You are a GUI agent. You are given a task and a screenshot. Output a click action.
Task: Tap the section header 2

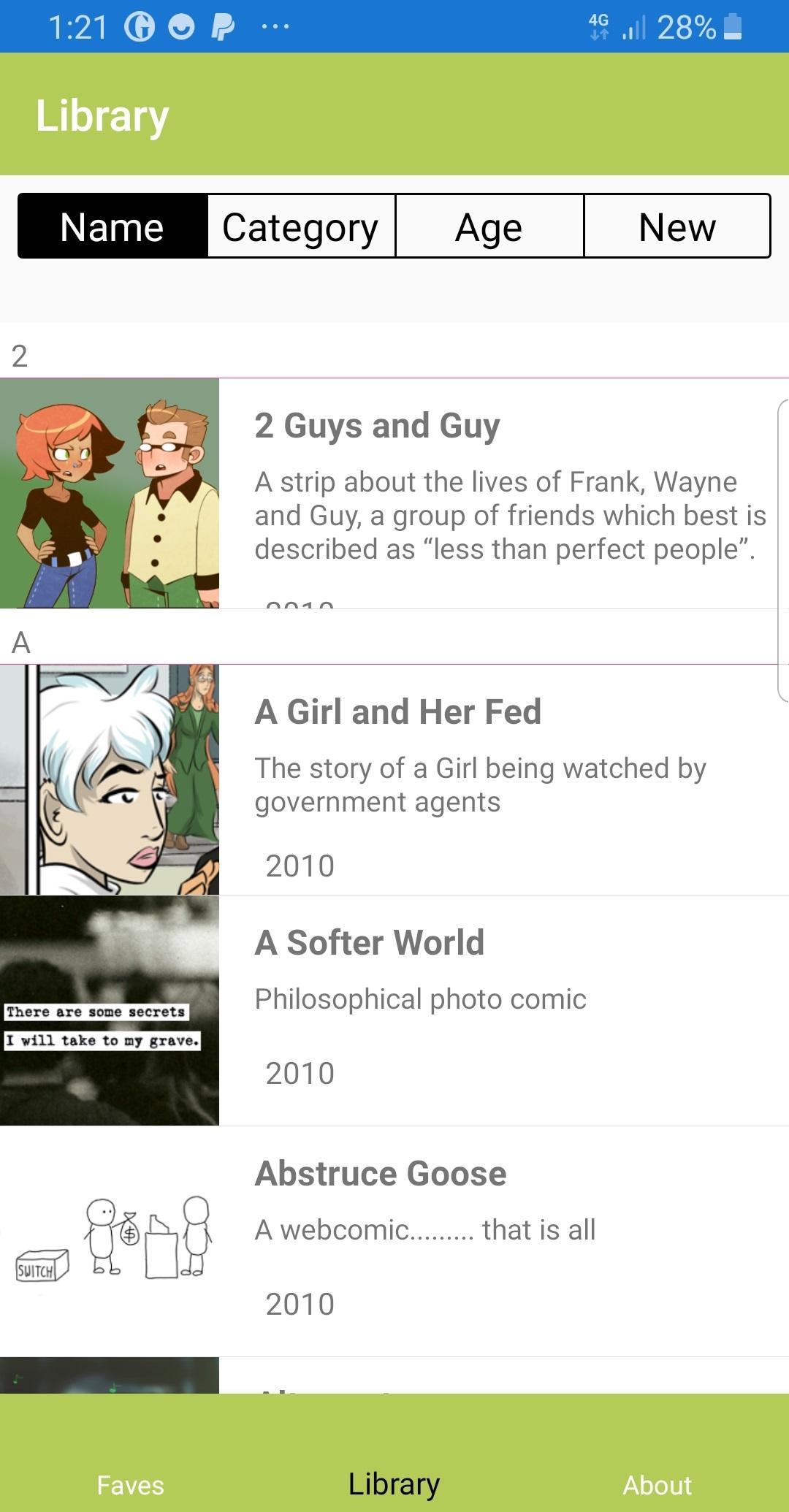[21, 356]
